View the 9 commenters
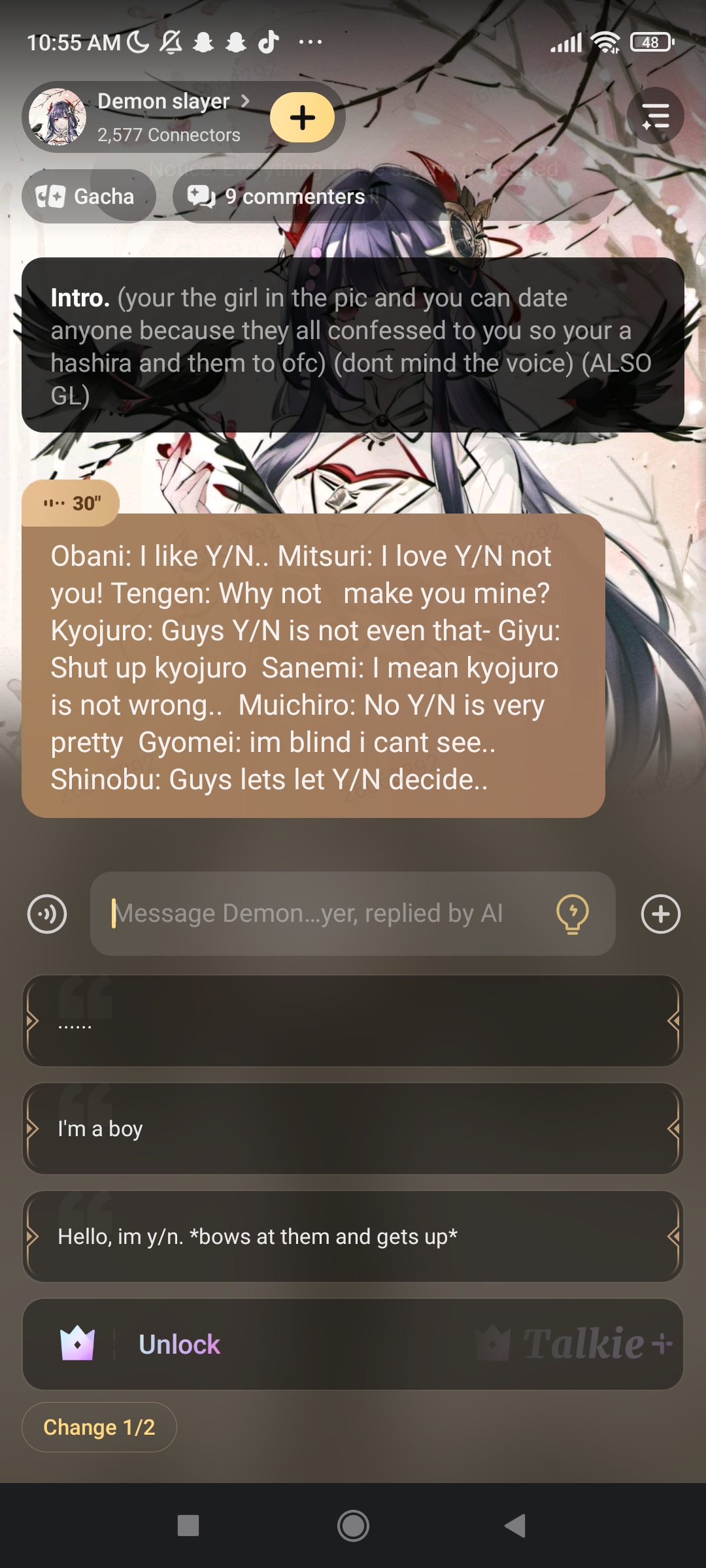 tap(277, 196)
